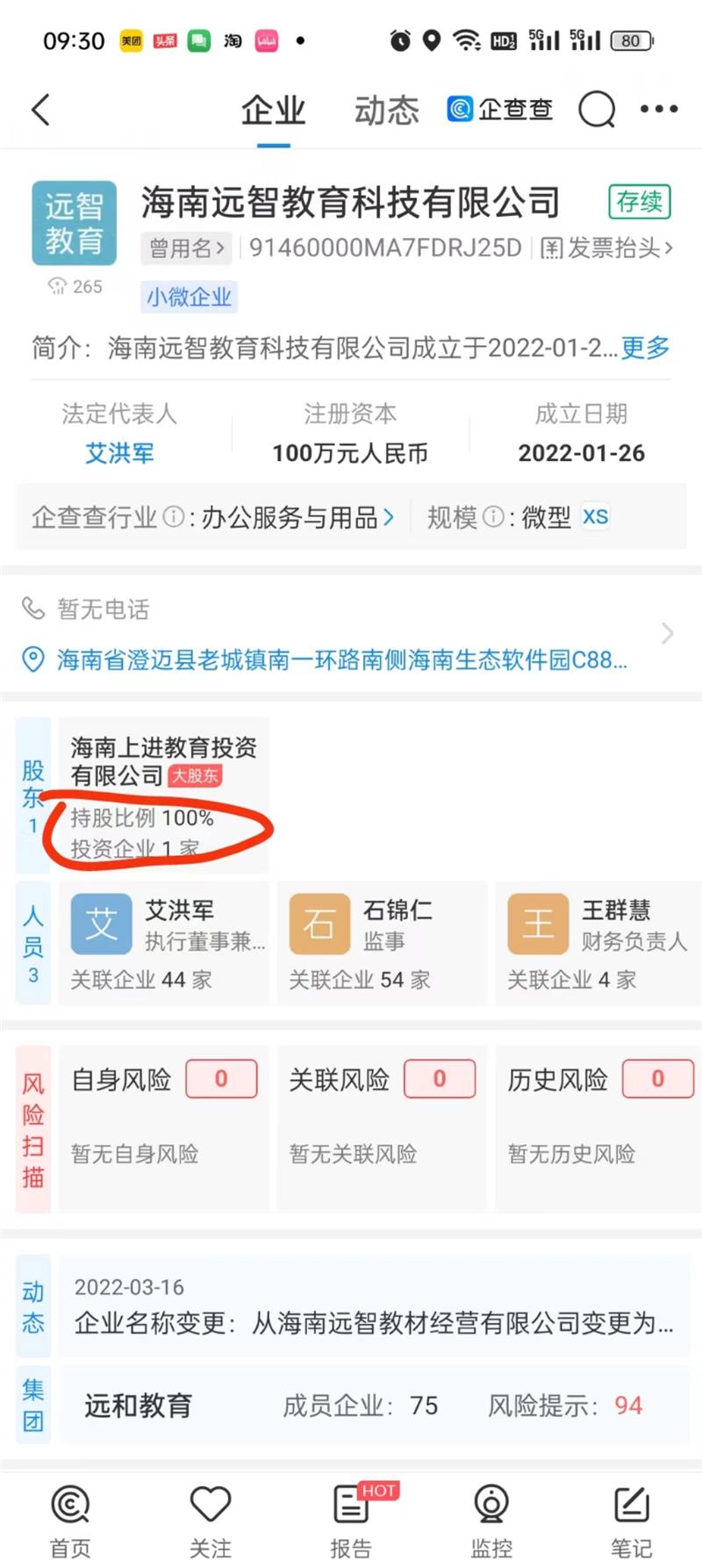Open the three-dot overflow menu
This screenshot has height=1568, width=702.
[658, 110]
